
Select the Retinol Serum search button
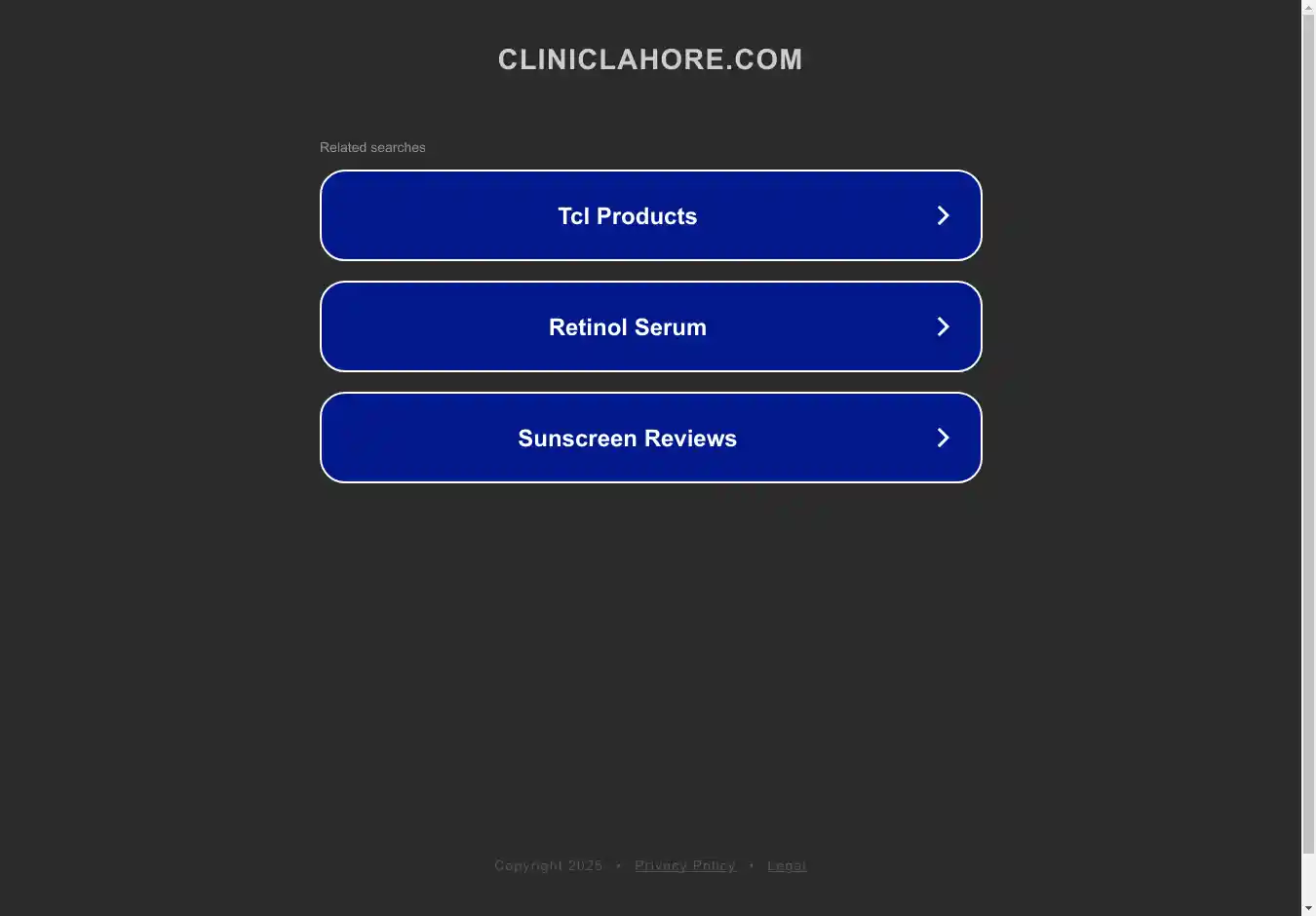(x=650, y=326)
